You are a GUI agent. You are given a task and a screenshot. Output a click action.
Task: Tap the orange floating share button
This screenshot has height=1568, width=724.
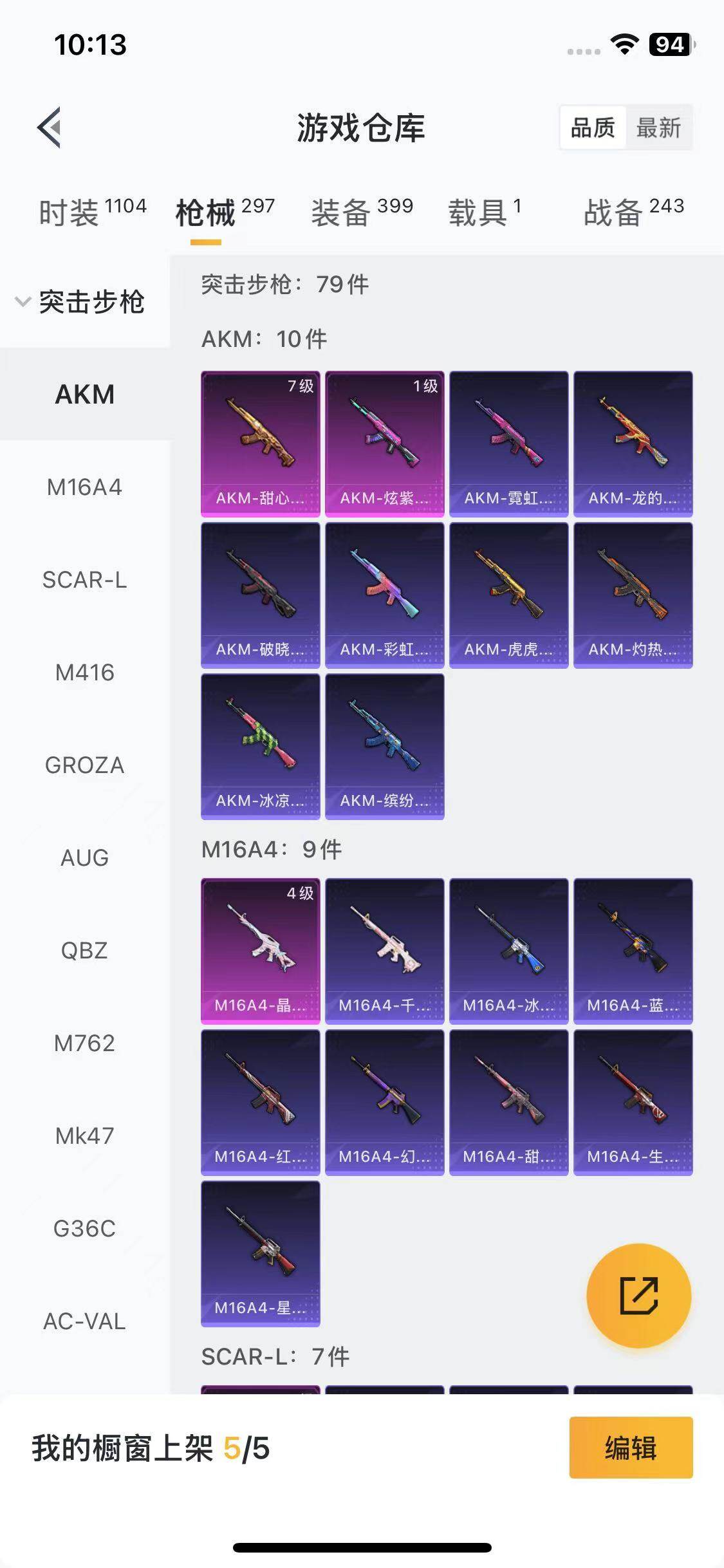638,1296
